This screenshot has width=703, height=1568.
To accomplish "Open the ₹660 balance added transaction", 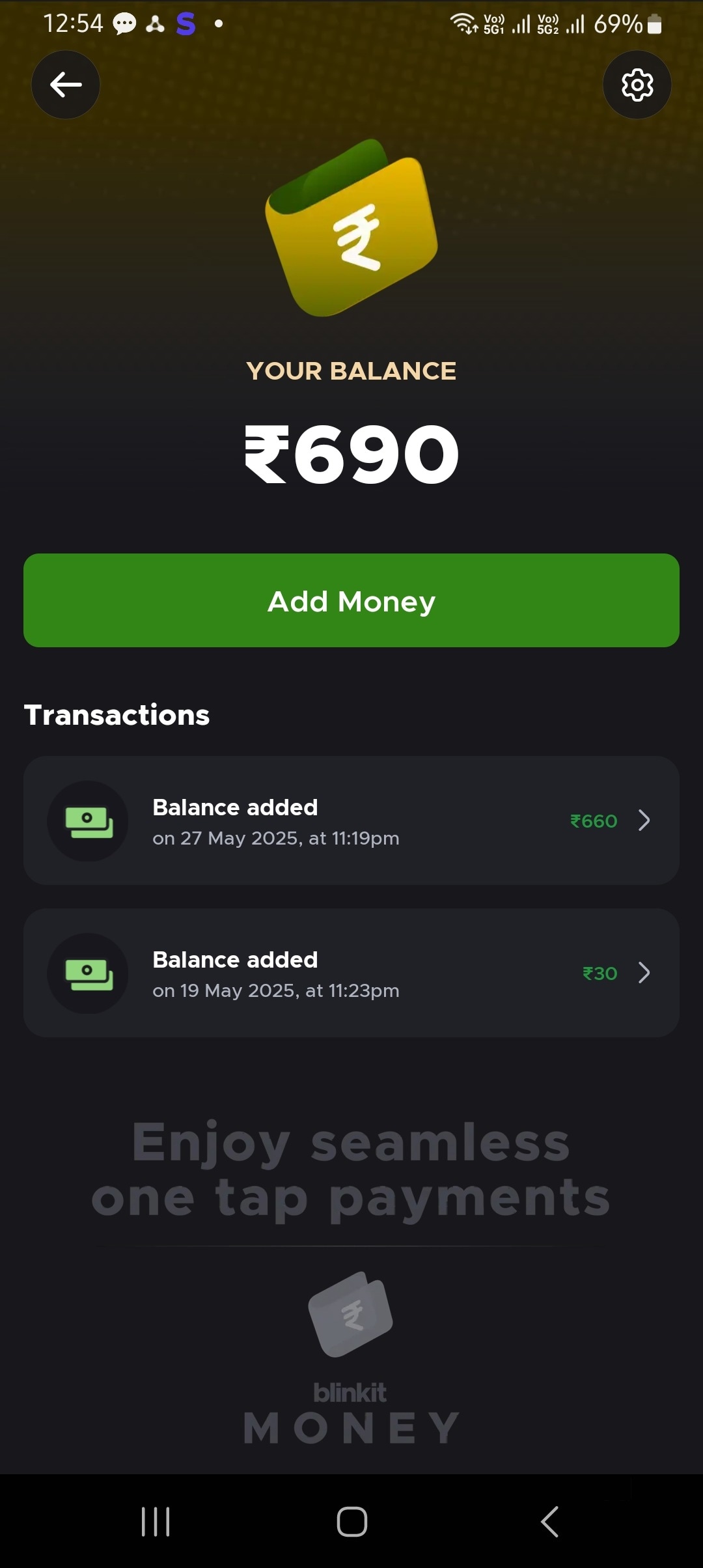I will (351, 820).
